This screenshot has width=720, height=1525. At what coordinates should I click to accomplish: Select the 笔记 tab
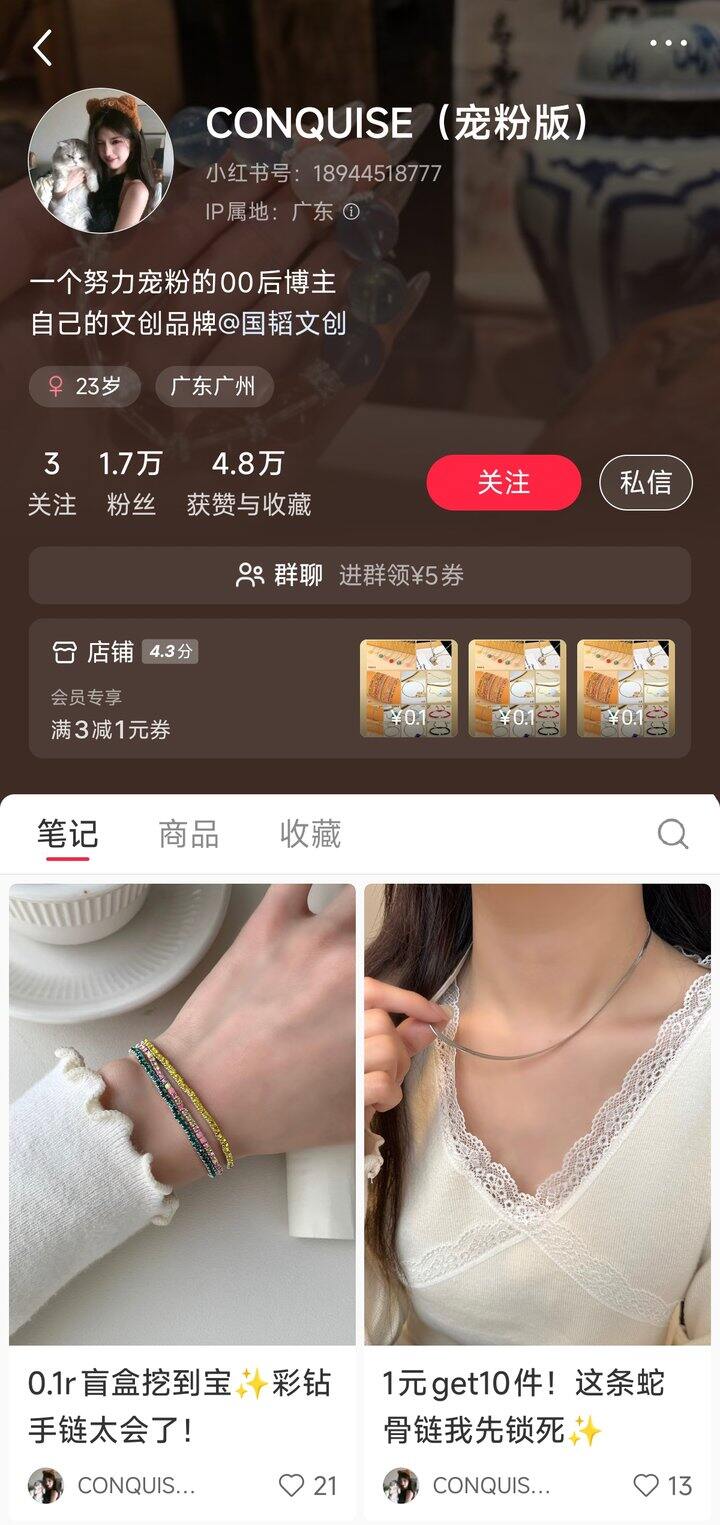click(x=67, y=833)
